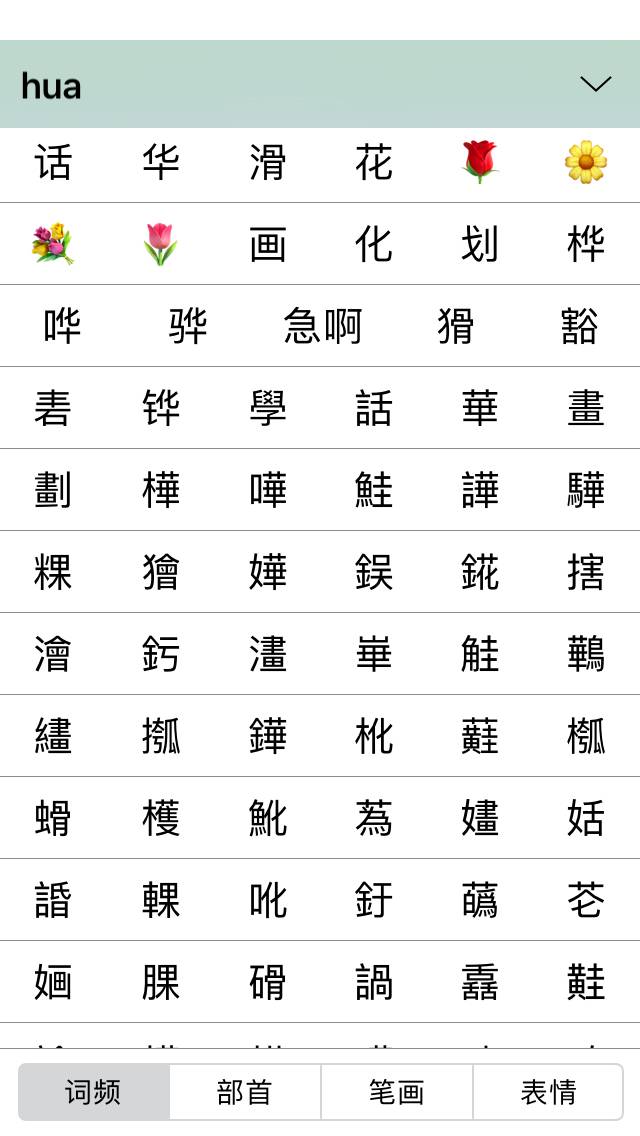Choose the candidate 话

click(x=53, y=162)
